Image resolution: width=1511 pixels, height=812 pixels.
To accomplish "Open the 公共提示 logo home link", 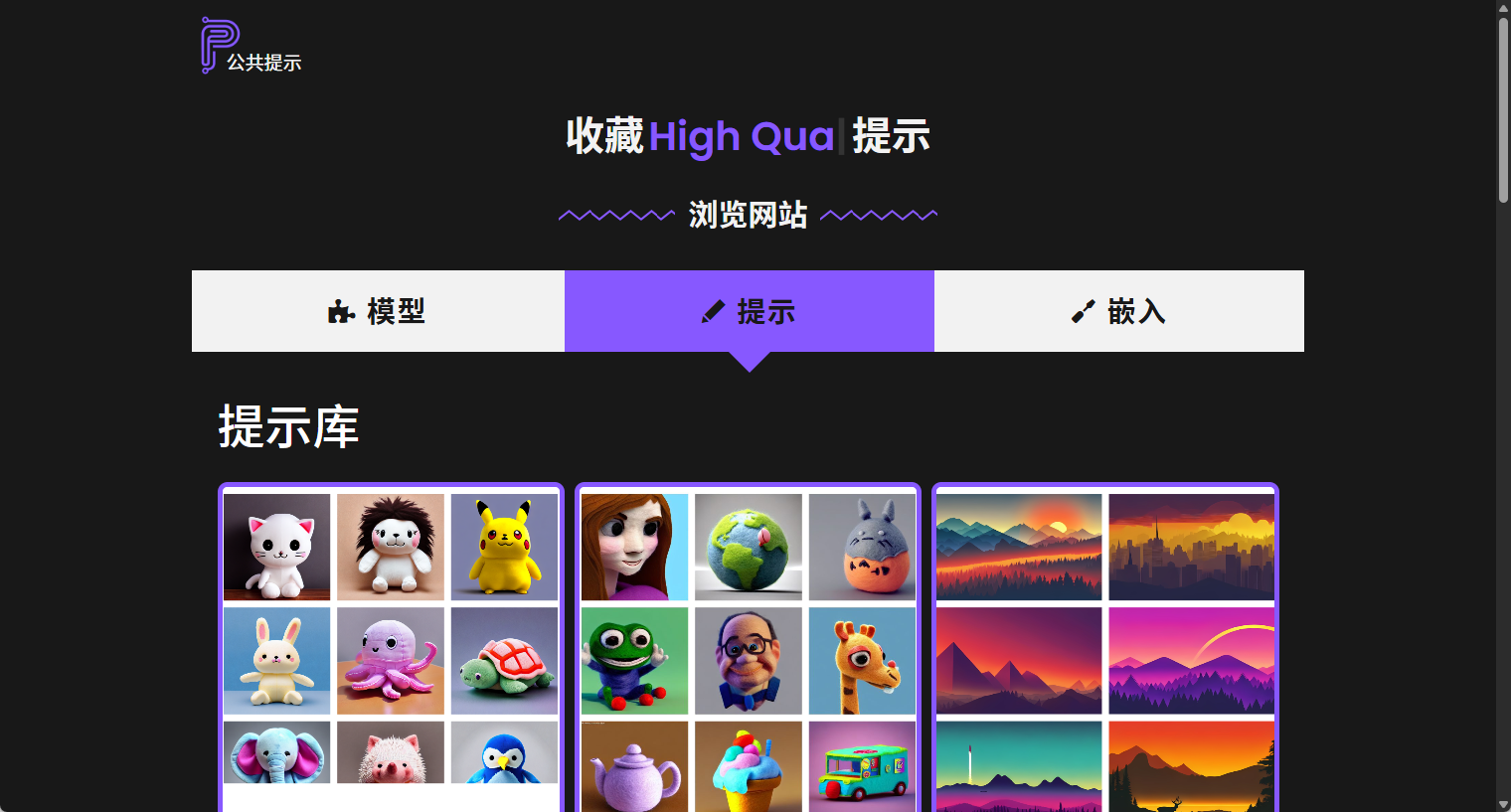I will click(x=251, y=47).
